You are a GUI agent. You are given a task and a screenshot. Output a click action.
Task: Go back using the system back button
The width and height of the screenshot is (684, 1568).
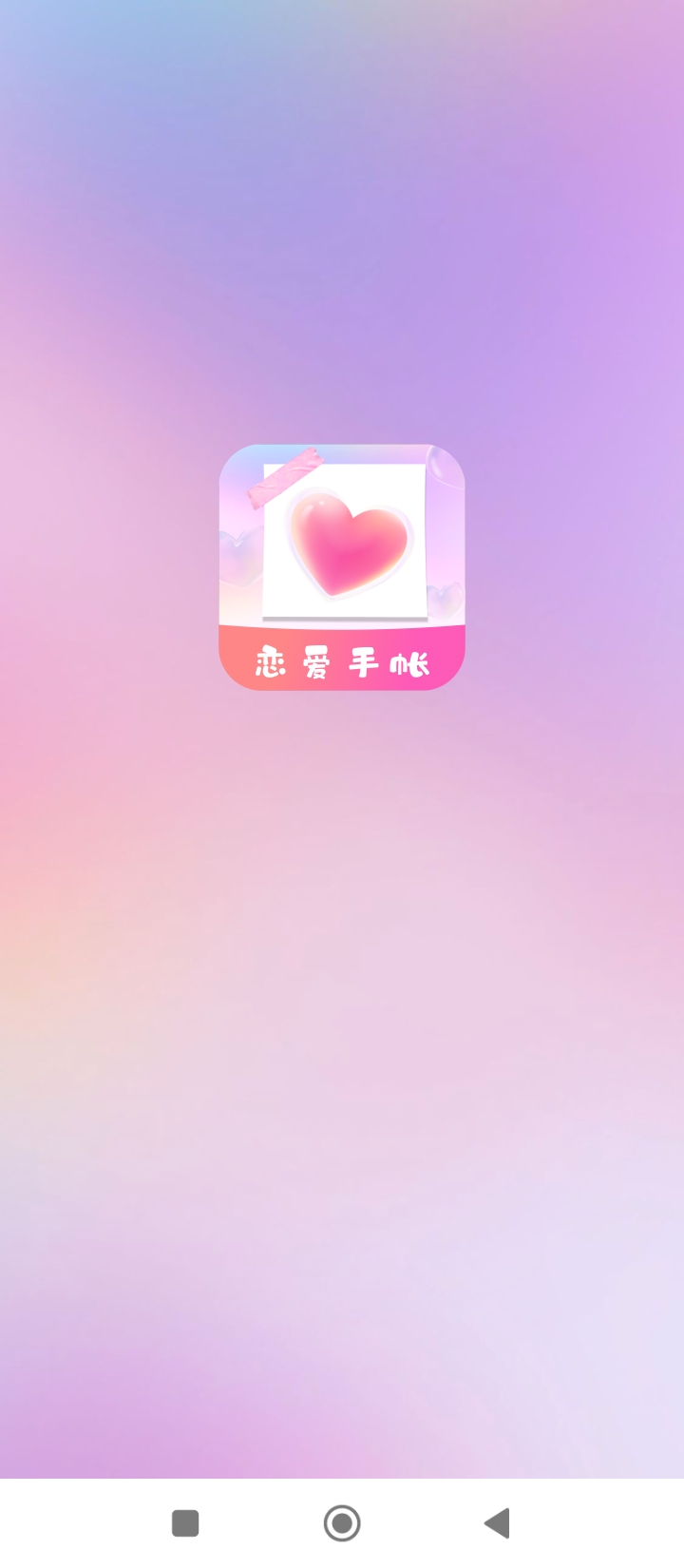497,1522
